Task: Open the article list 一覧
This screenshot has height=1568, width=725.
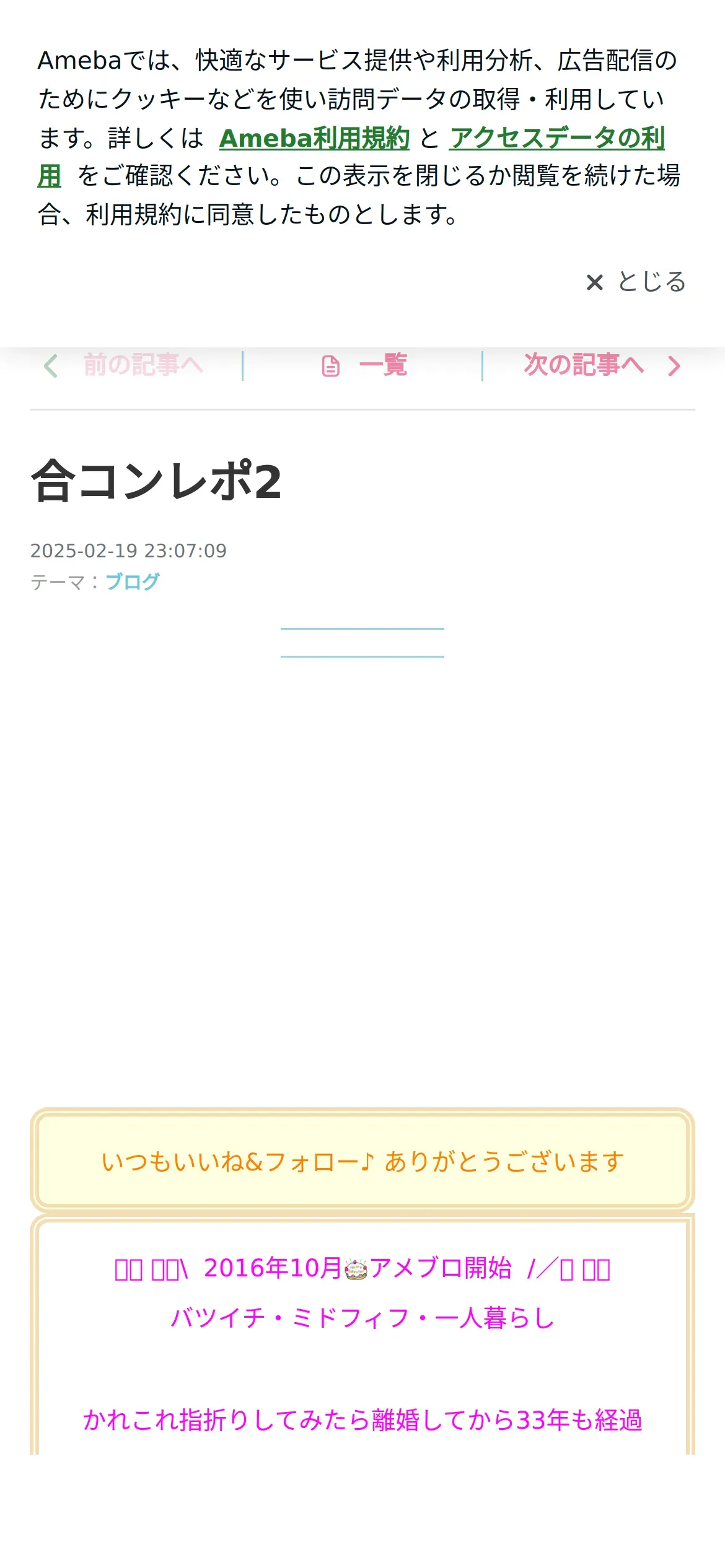Action: tap(363, 365)
